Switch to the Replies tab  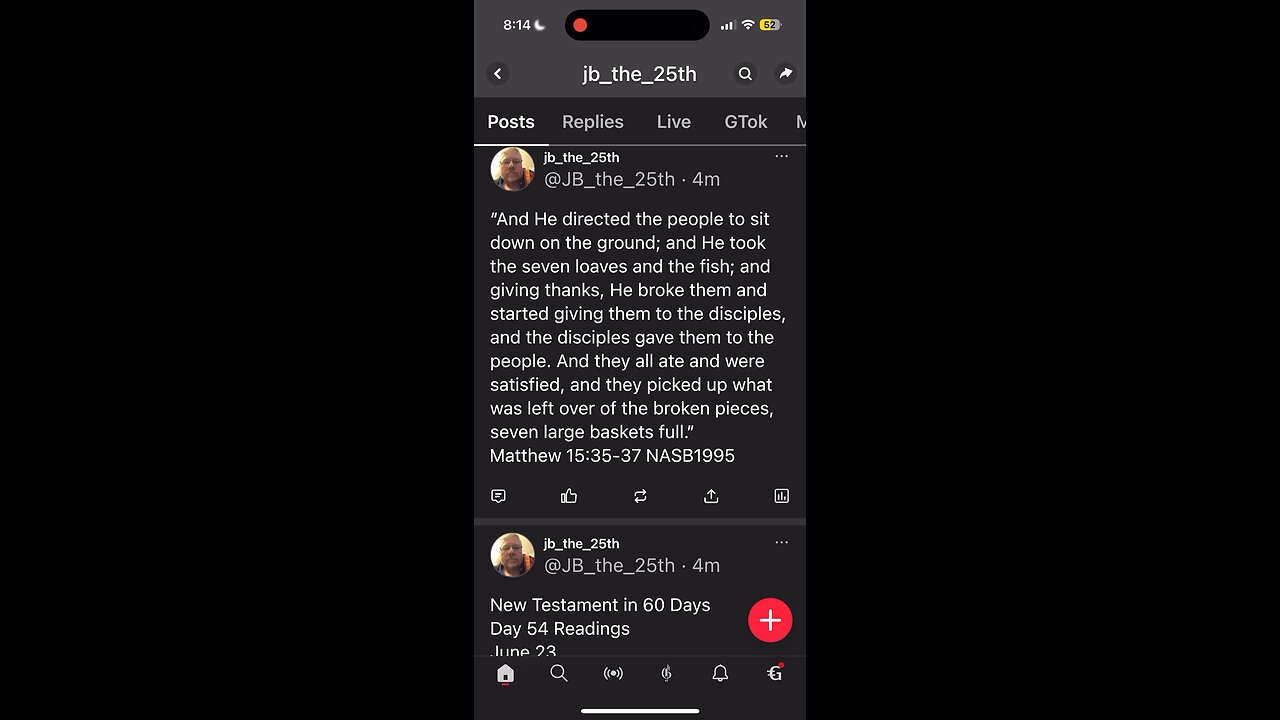(x=592, y=122)
